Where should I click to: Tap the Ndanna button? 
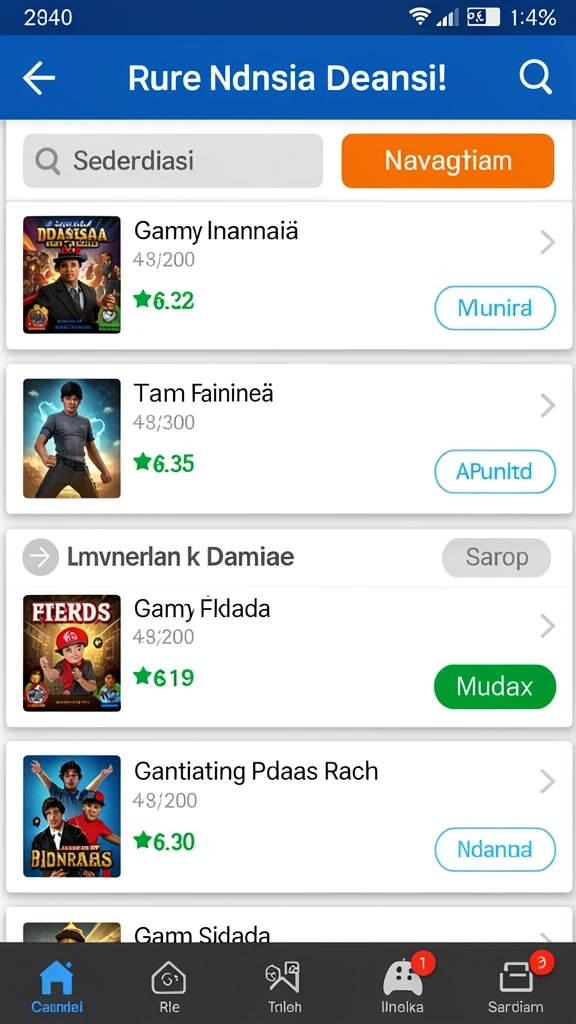click(495, 850)
